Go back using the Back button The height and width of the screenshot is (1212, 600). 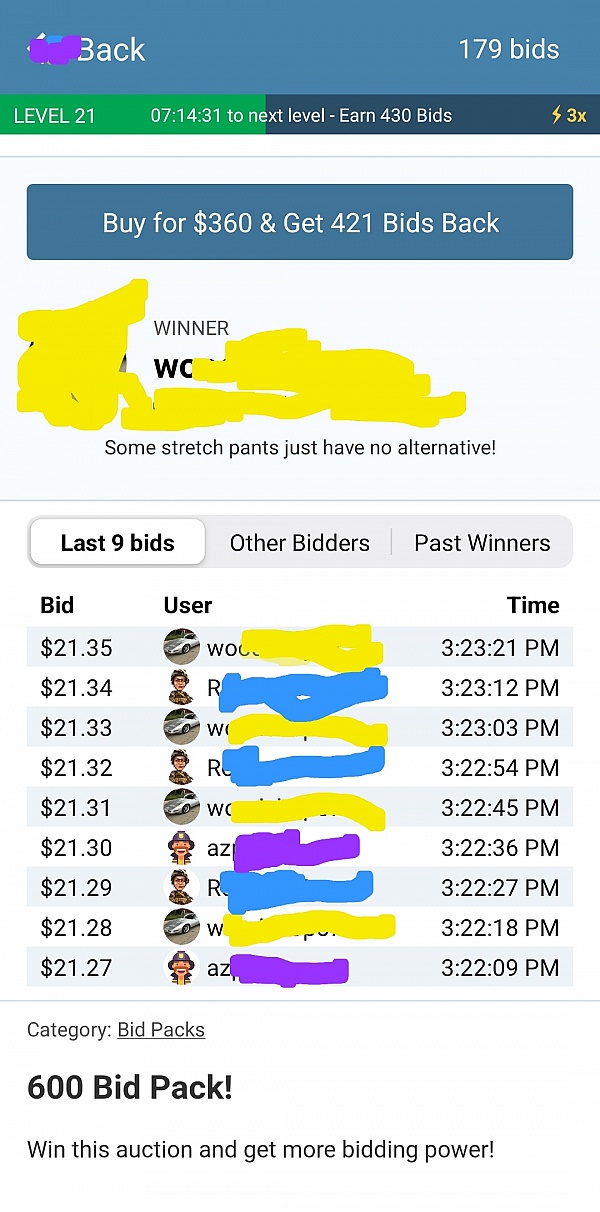(x=88, y=50)
